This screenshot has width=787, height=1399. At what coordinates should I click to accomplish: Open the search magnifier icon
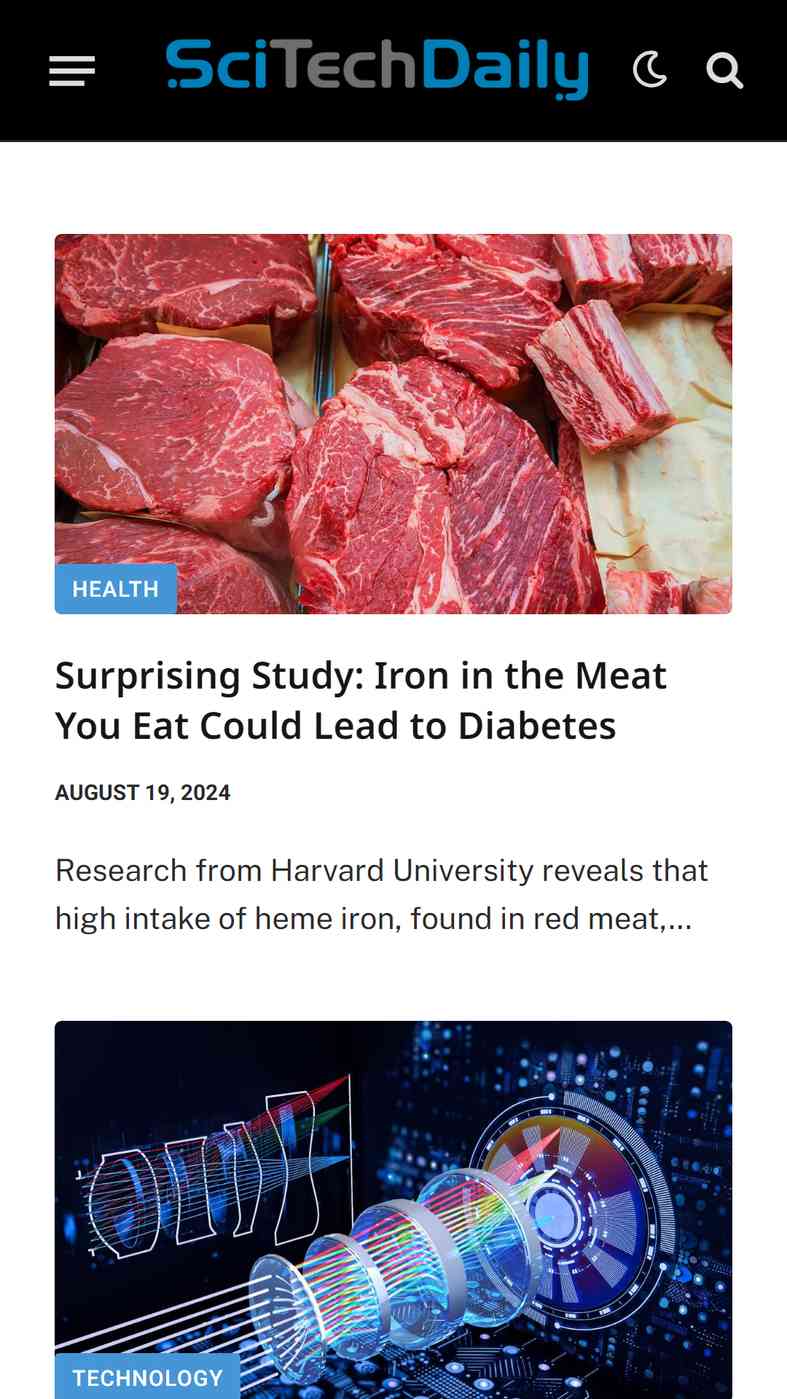coord(725,71)
